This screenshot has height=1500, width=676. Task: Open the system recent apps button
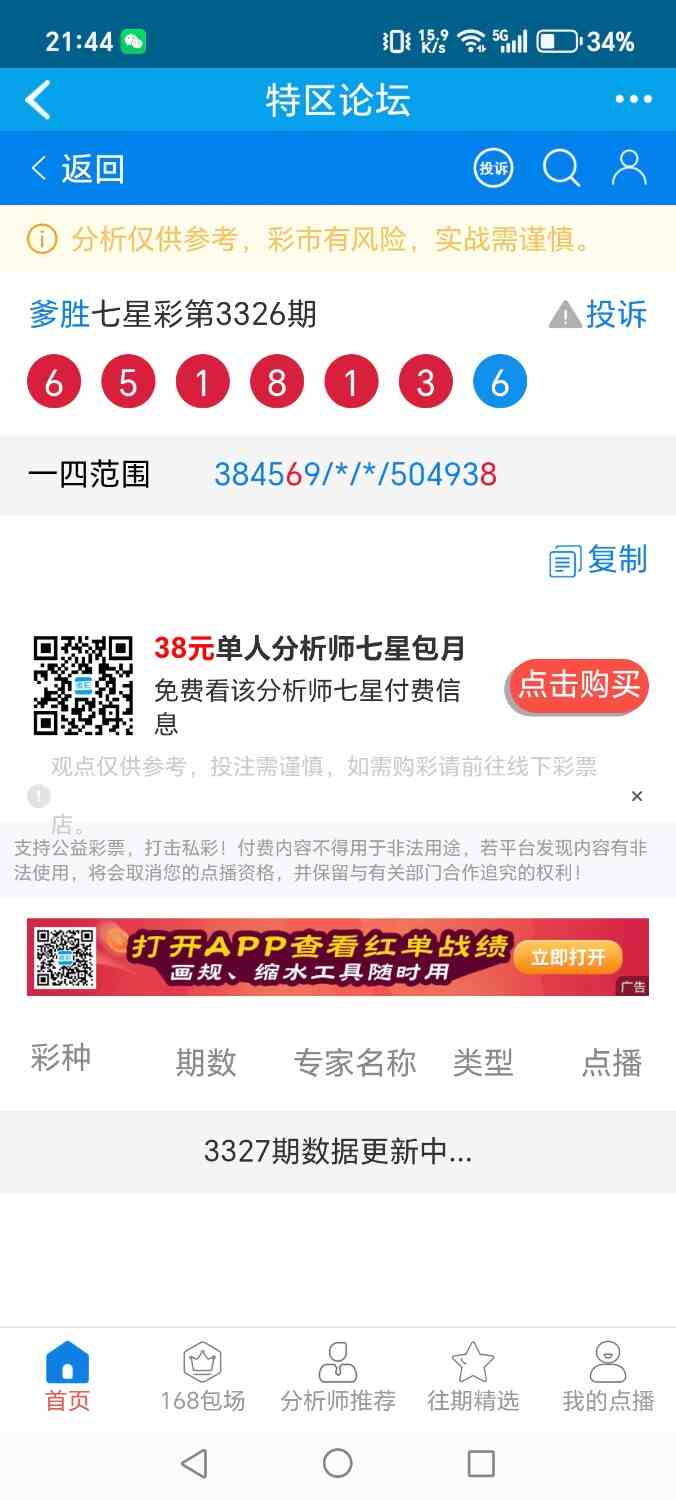481,1464
